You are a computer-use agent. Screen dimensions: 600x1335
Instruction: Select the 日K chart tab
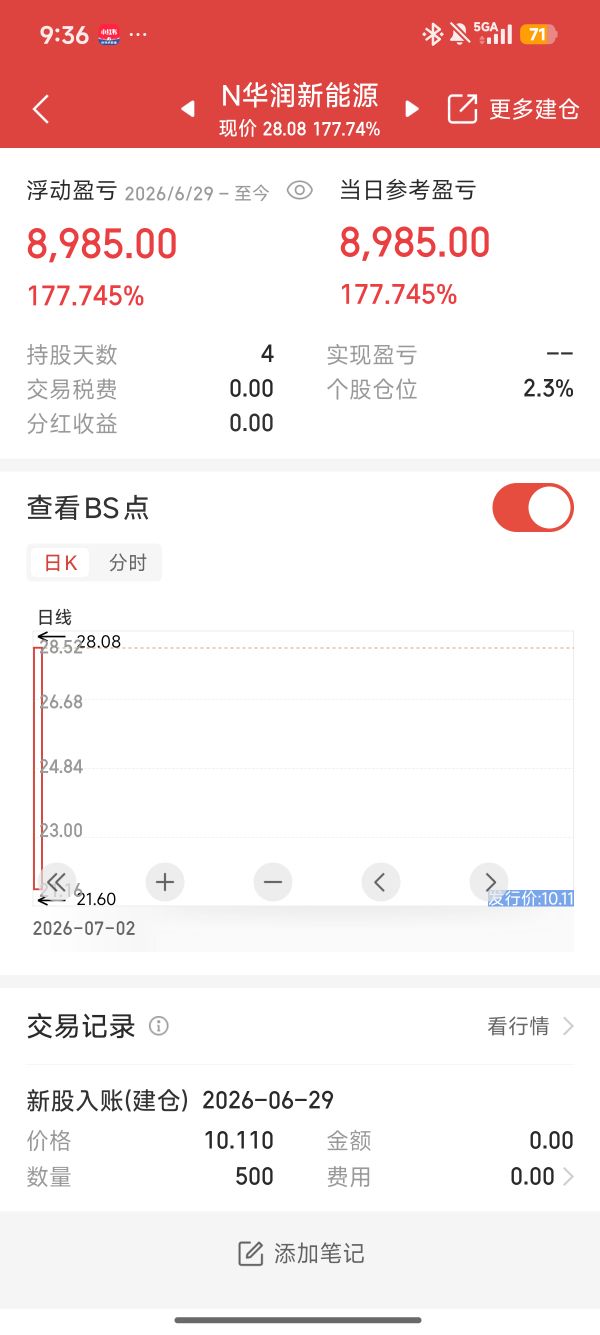point(60,563)
